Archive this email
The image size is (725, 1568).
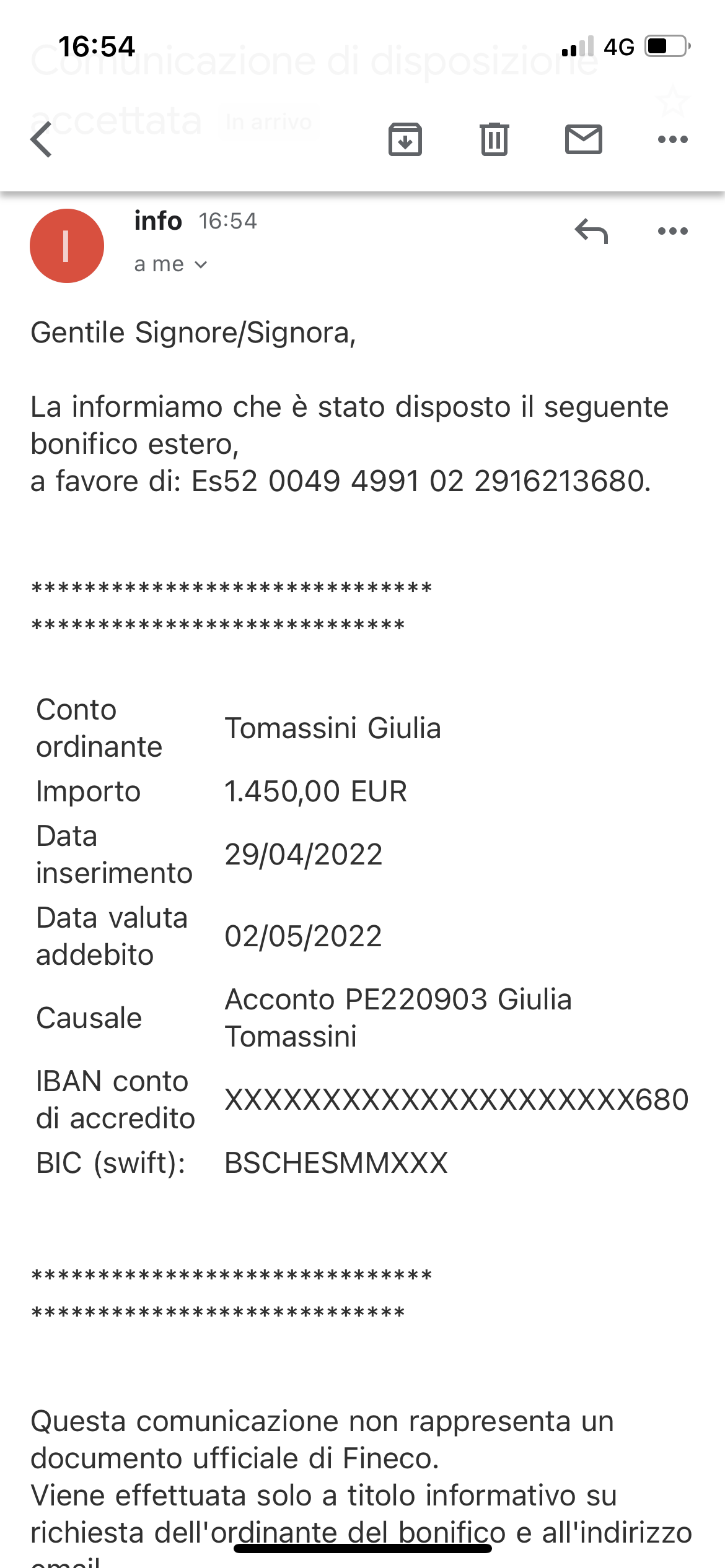pos(405,139)
